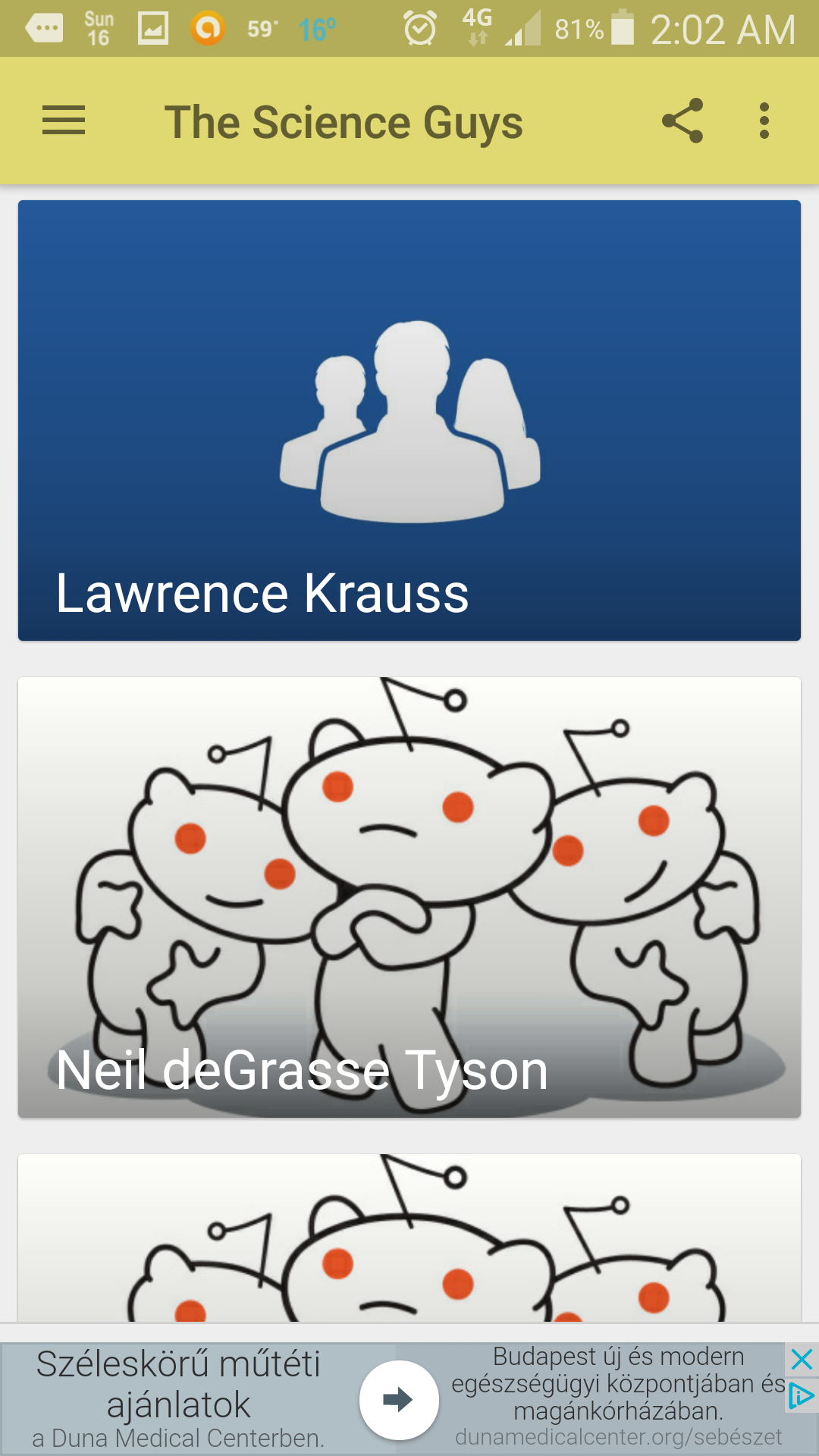
Task: Tap the share icon in the toolbar
Action: (682, 121)
